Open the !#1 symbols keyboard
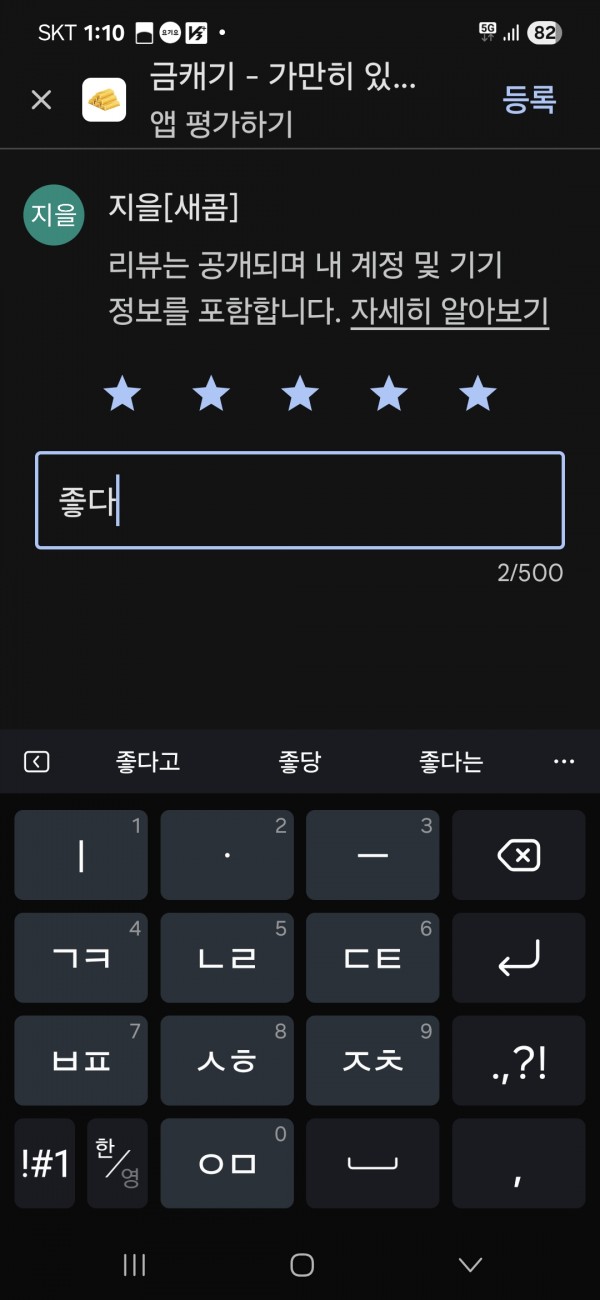600x1300 pixels. pos(45,1163)
